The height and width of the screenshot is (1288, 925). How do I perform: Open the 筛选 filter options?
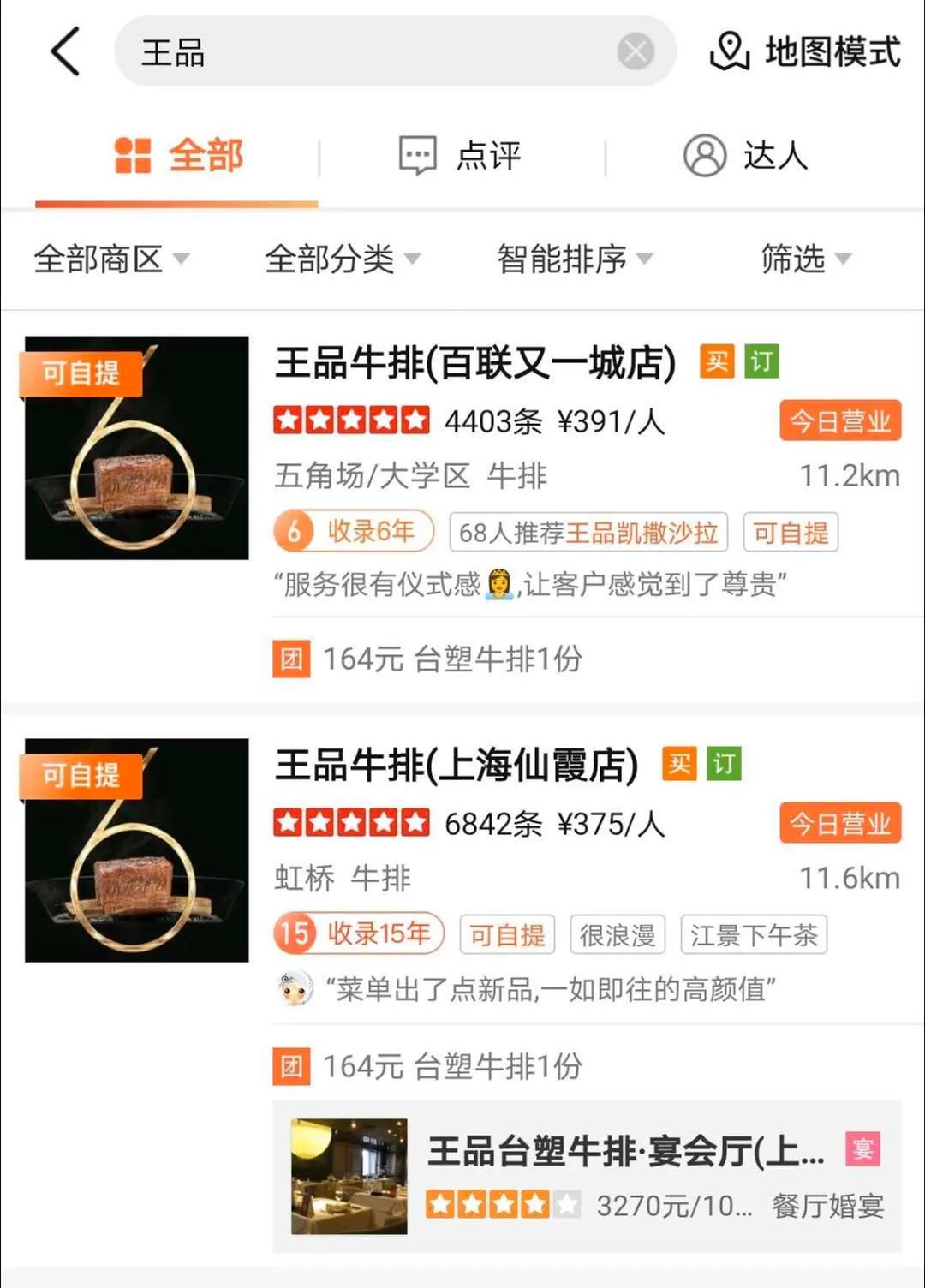805,259
